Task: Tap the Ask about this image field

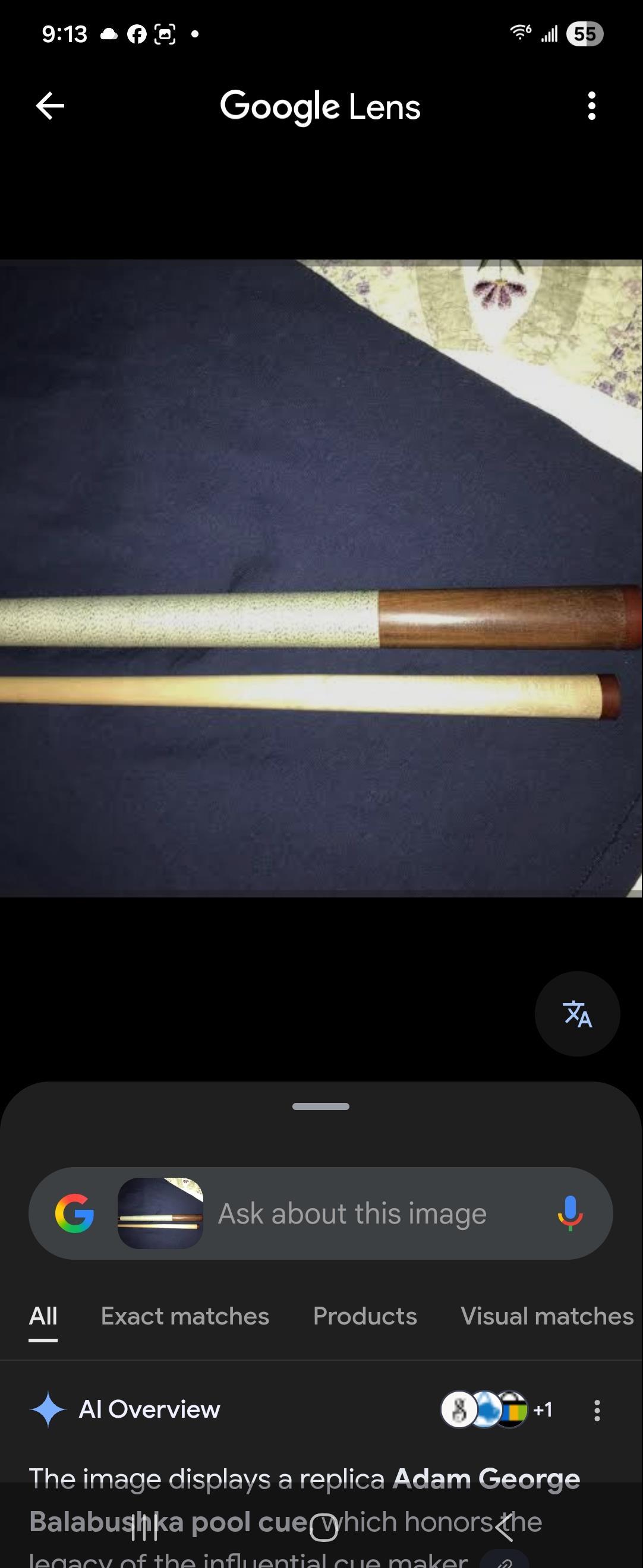Action: (350, 1212)
